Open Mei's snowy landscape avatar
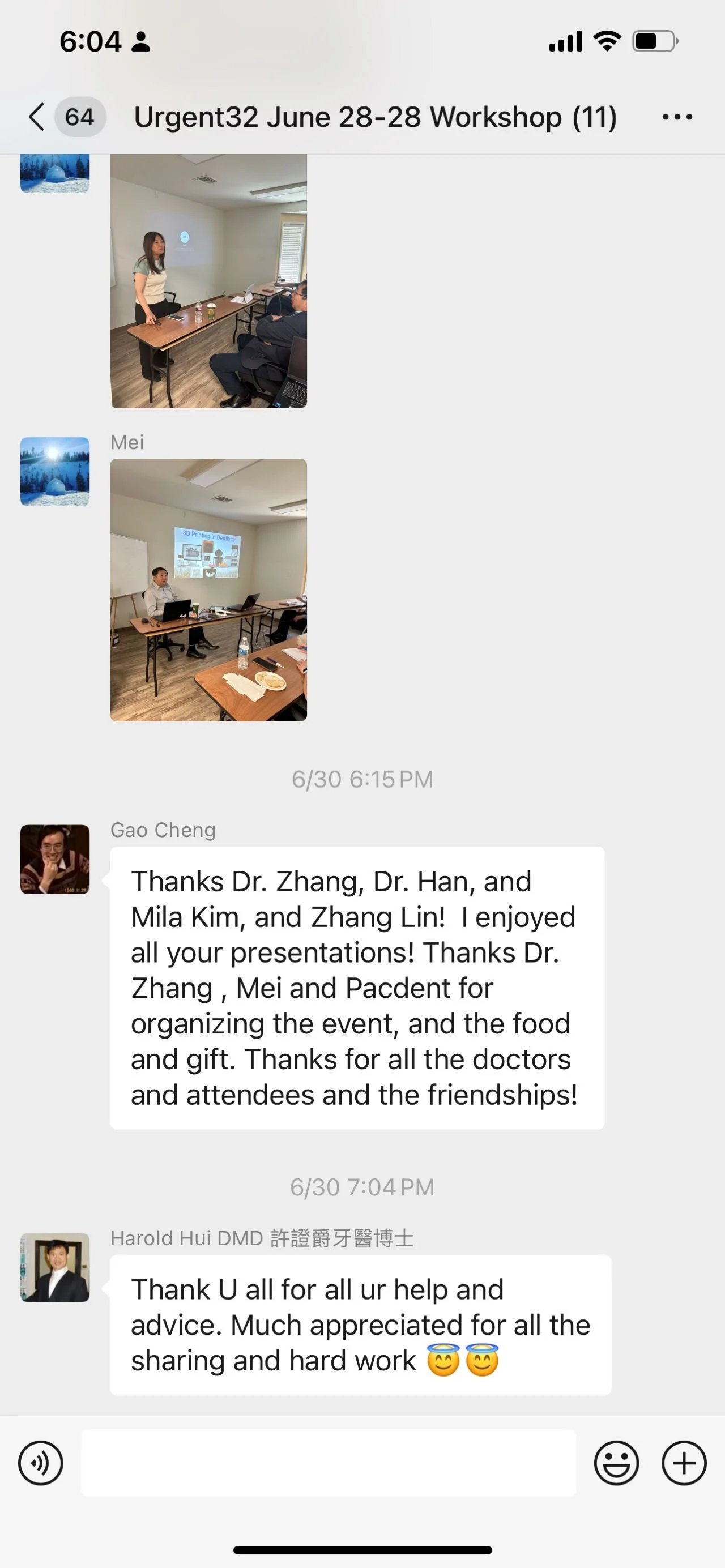The width and height of the screenshot is (725, 1568). [x=55, y=471]
